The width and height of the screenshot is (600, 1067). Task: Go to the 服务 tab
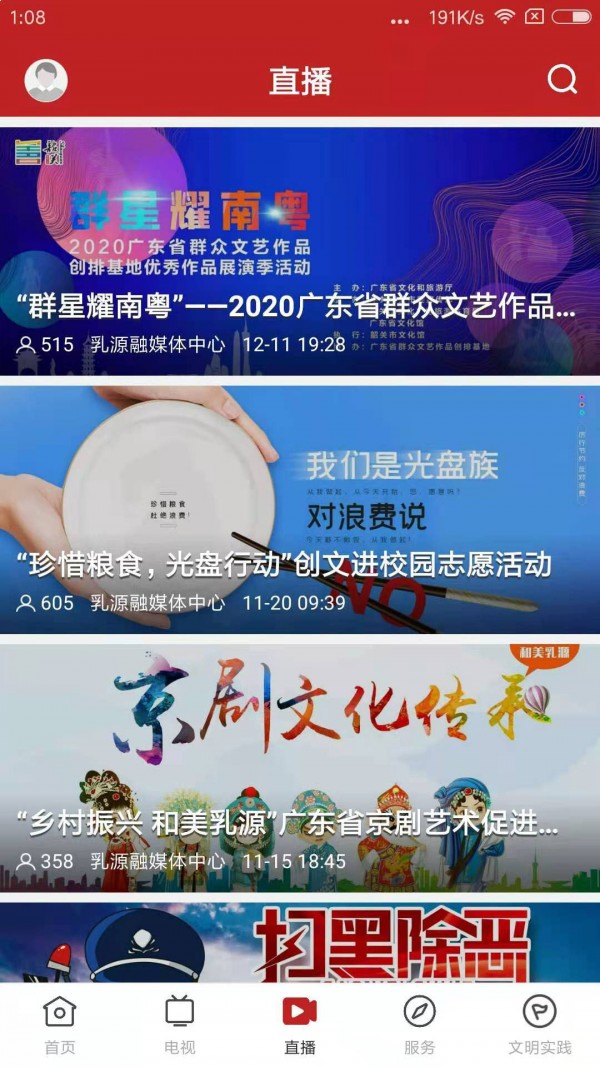[x=420, y=1025]
